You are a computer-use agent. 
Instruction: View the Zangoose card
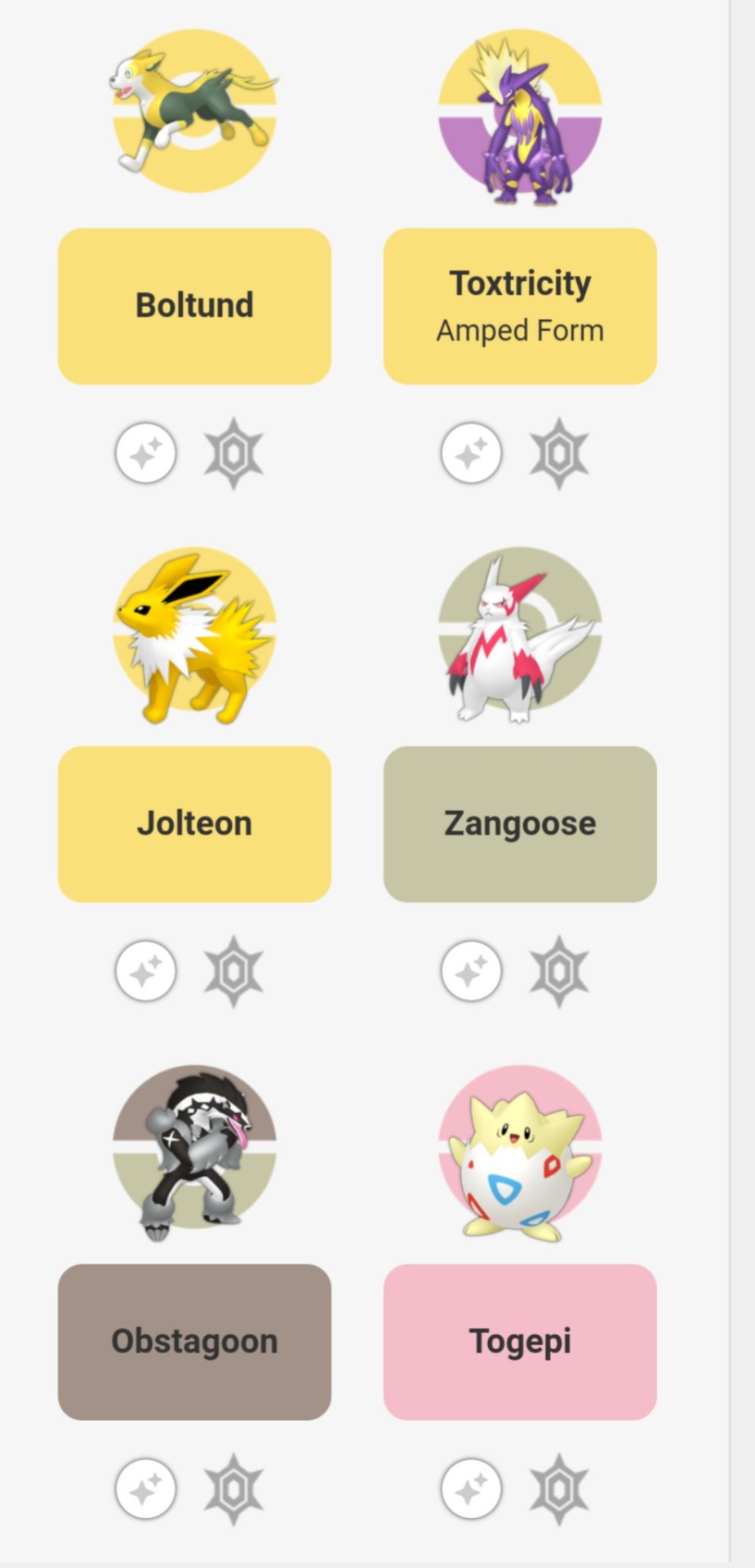coord(520,824)
